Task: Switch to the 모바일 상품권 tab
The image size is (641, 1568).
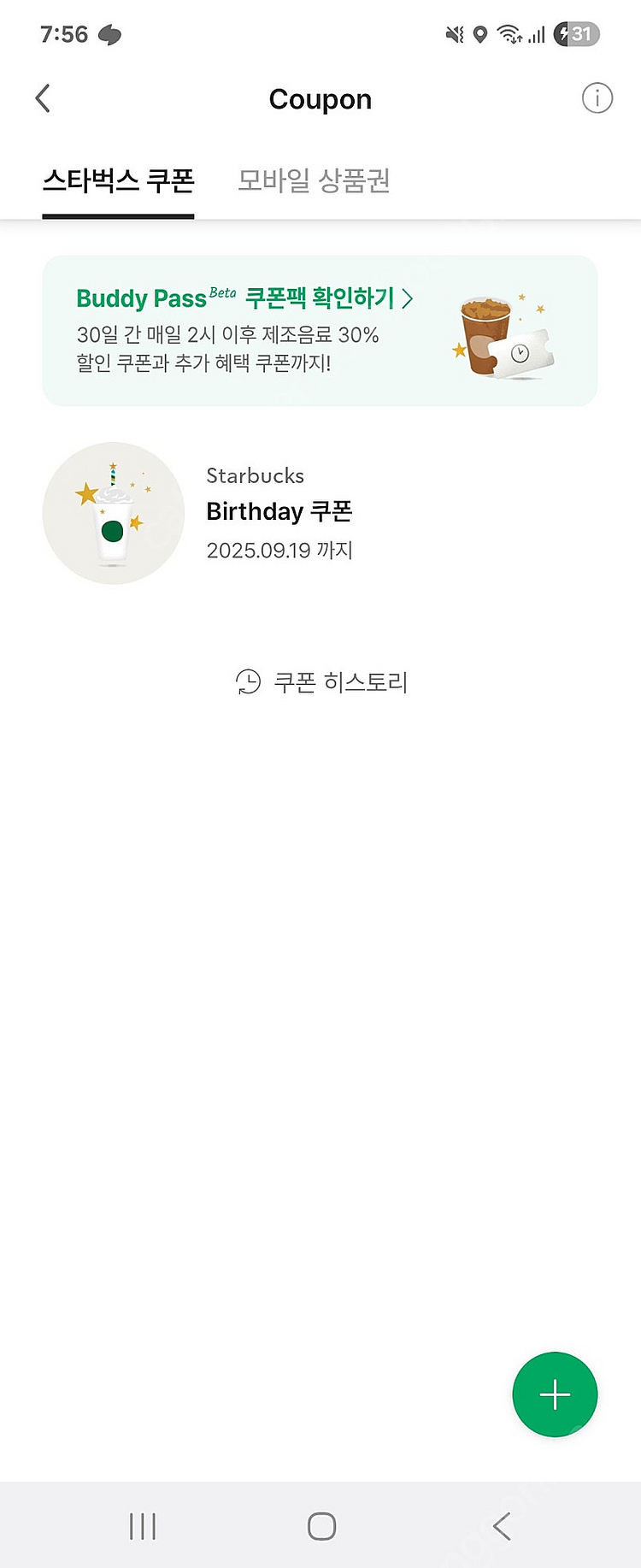Action: click(315, 180)
